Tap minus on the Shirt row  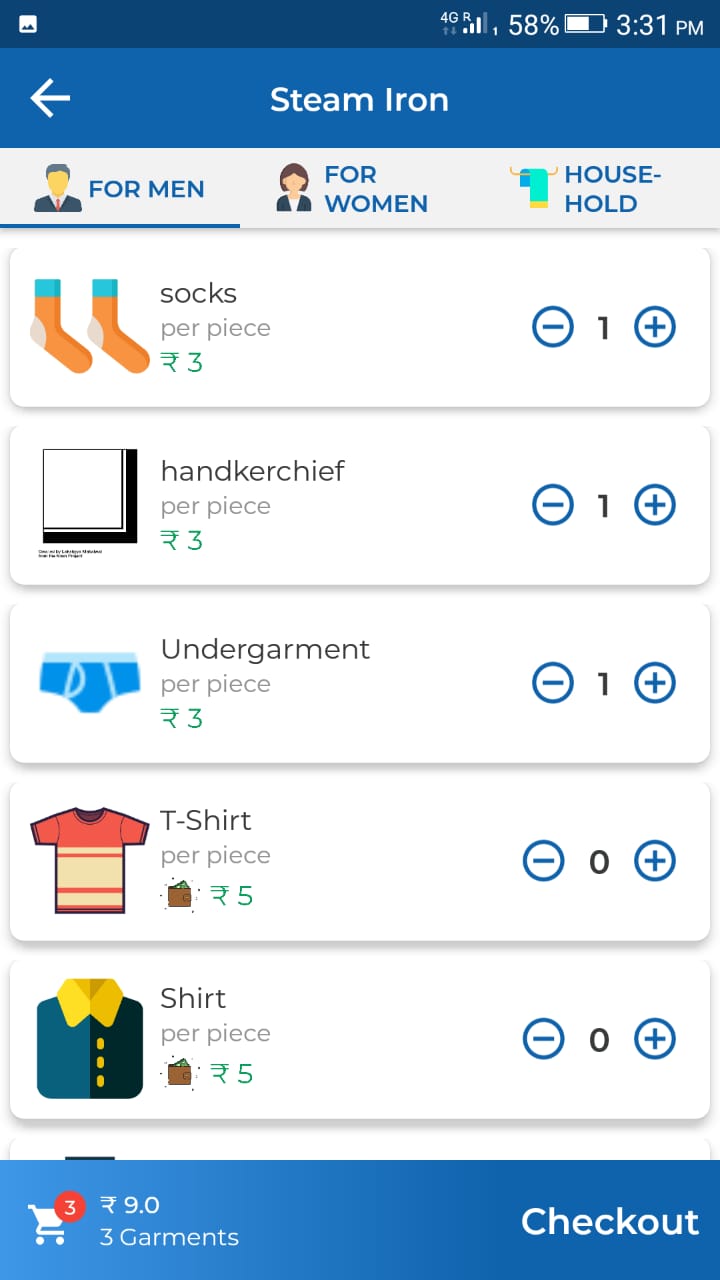tap(544, 1039)
